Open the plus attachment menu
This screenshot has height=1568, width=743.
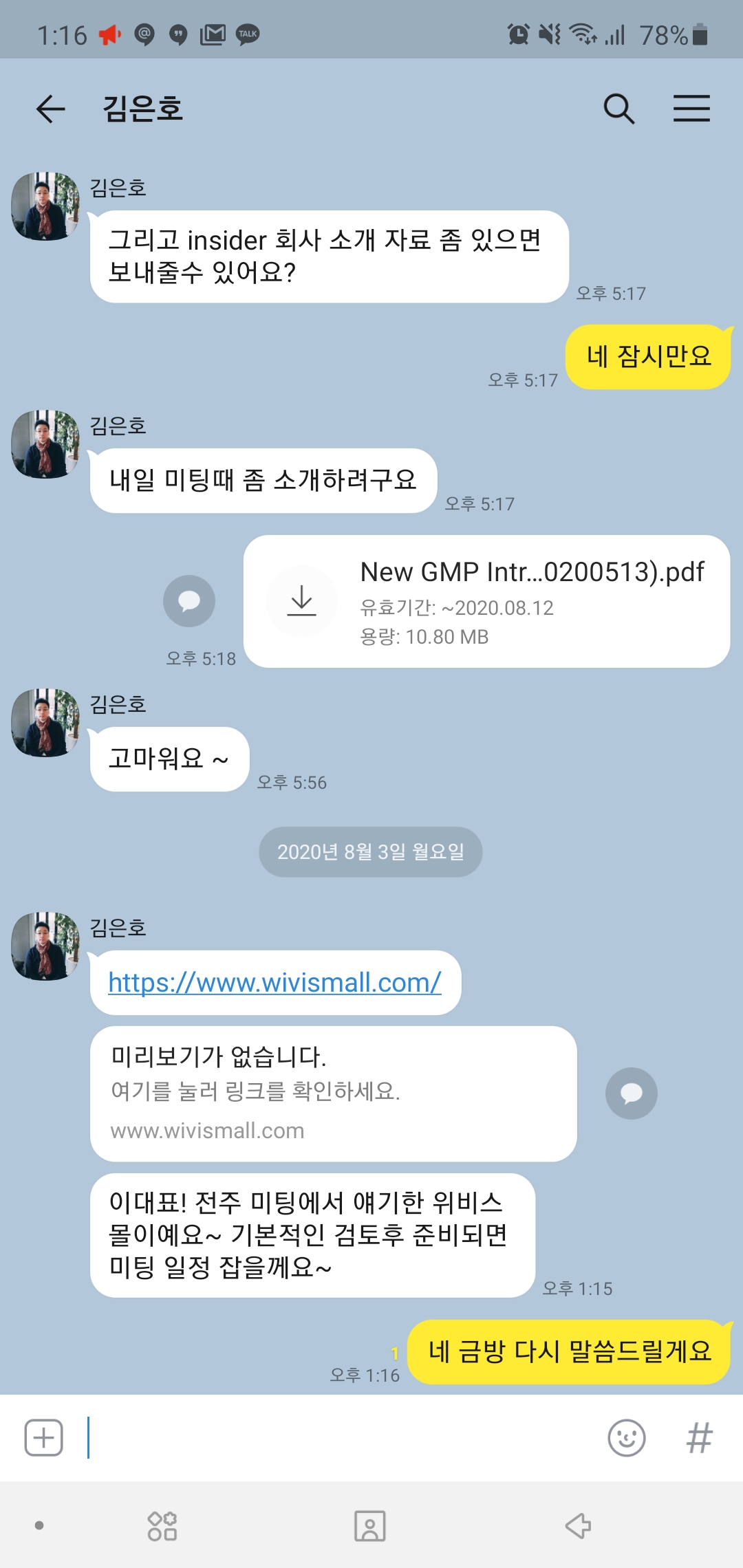tap(44, 1437)
